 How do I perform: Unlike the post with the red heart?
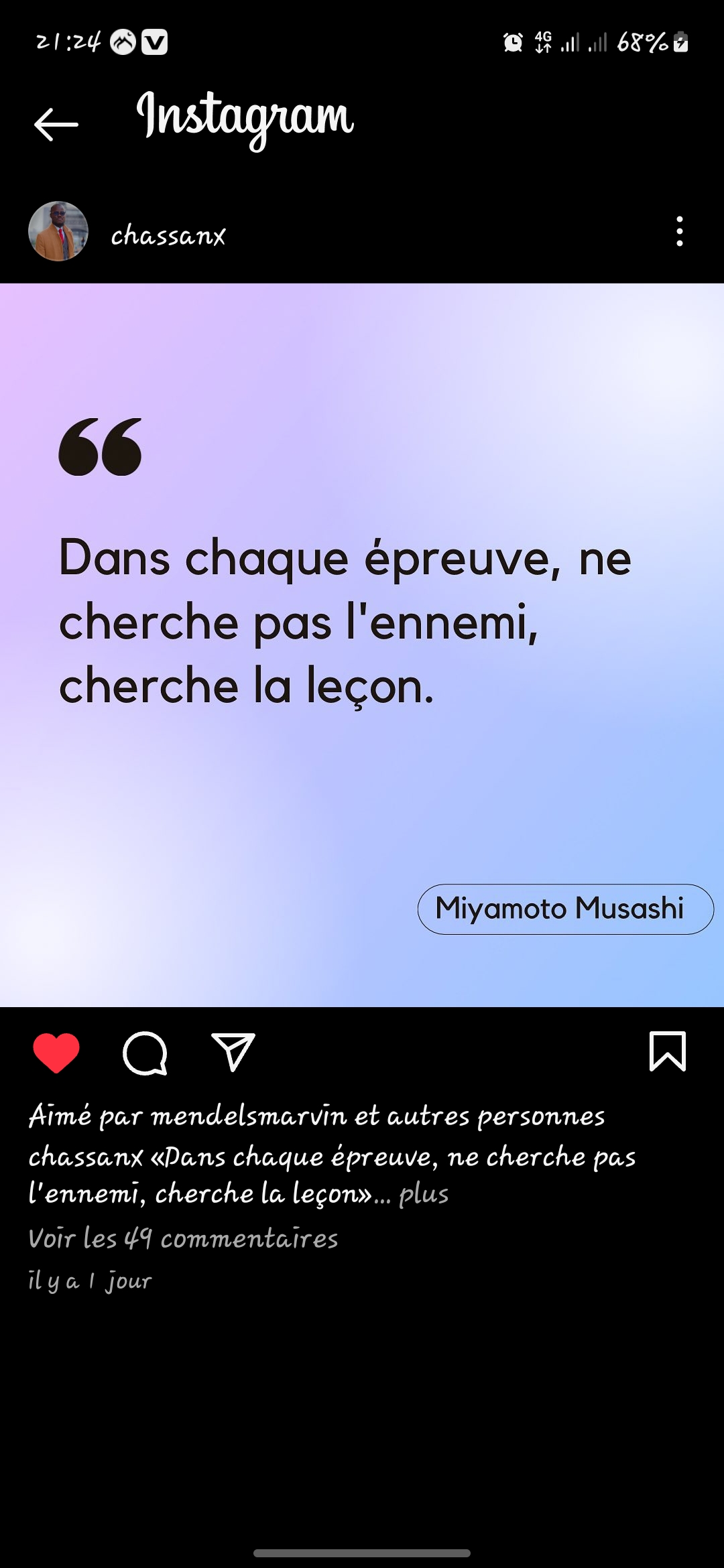click(56, 1053)
